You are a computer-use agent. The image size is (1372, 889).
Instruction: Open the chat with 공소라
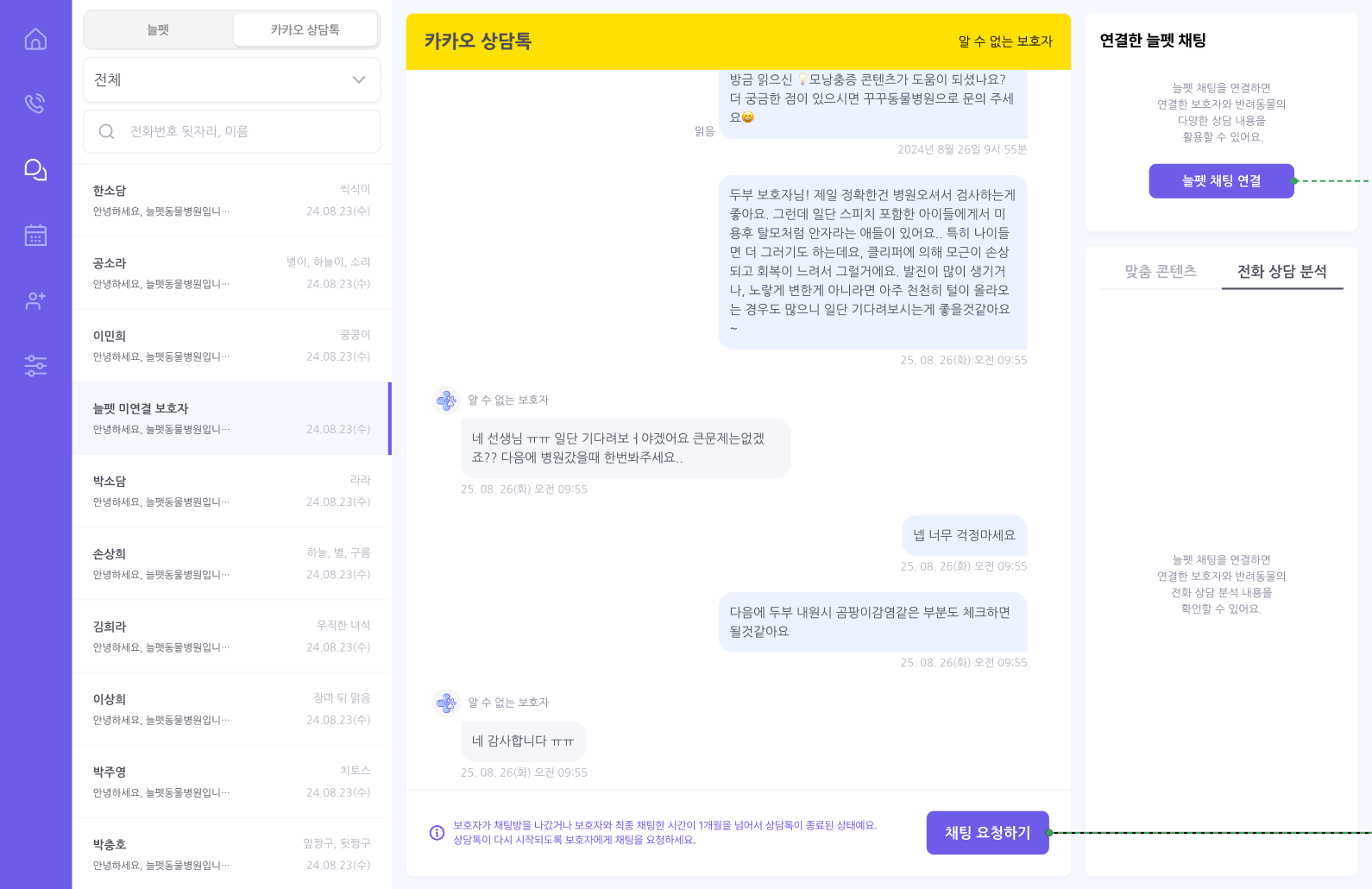(231, 273)
